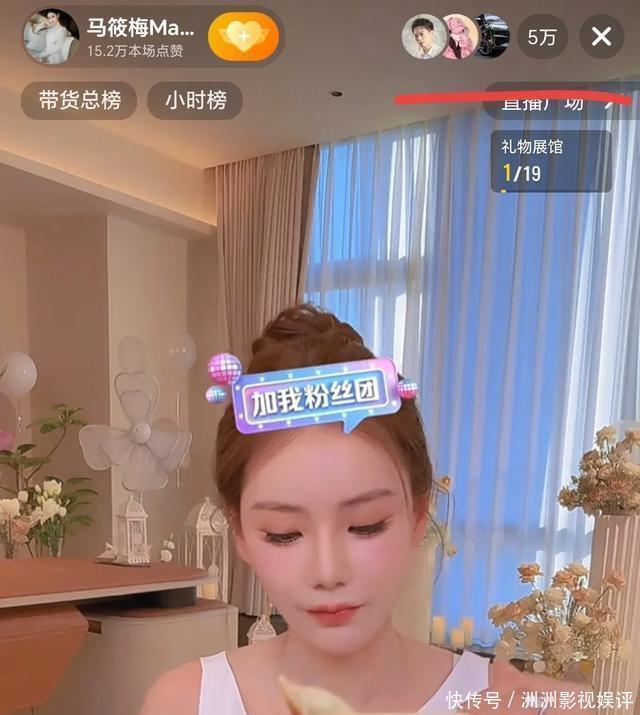Open 马筱梅's profile avatar
The width and height of the screenshot is (640, 715).
51,37
